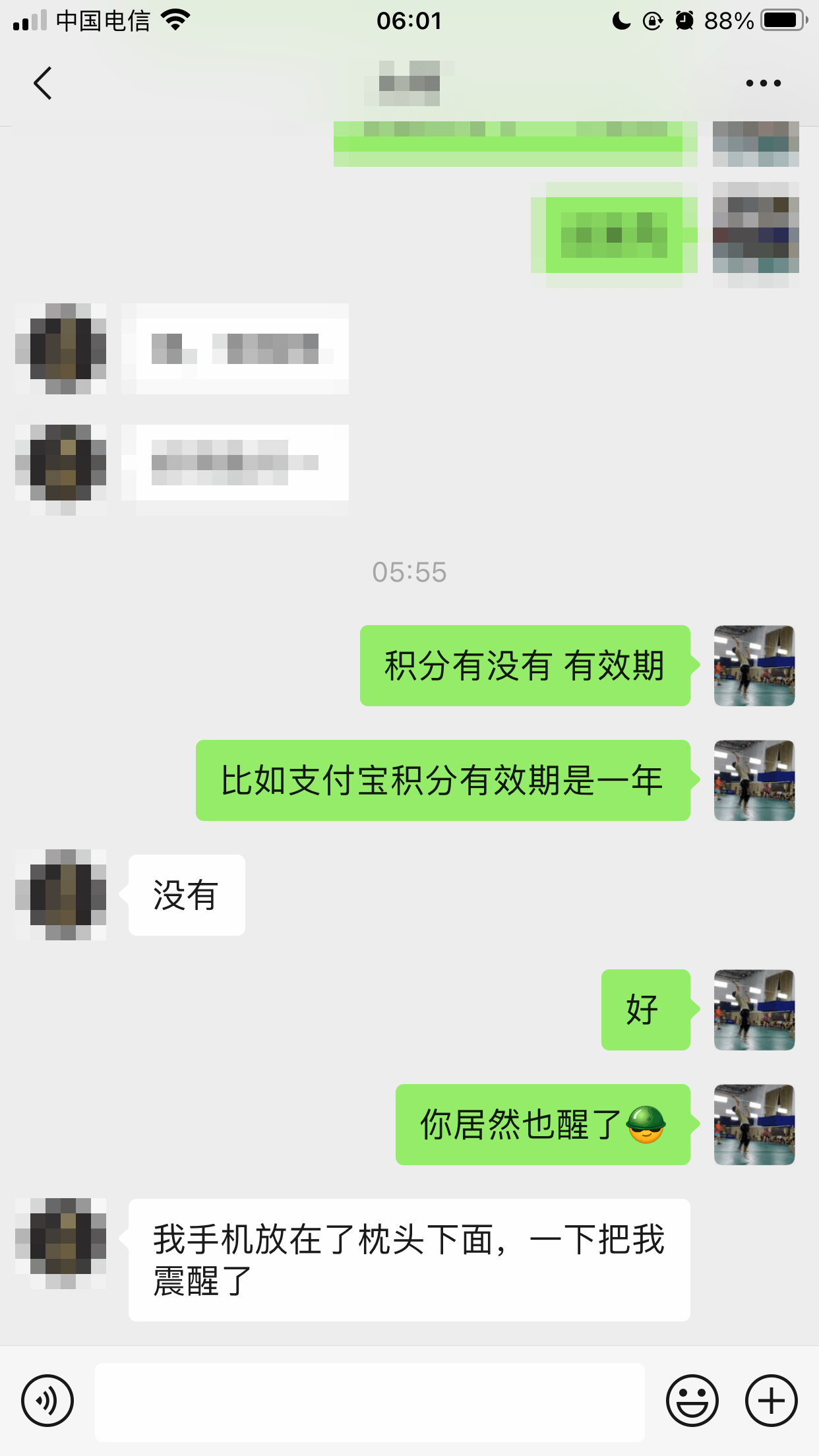Viewport: 819px width, 1456px height.
Task: Open the emoji sticker panel
Action: tap(692, 1401)
